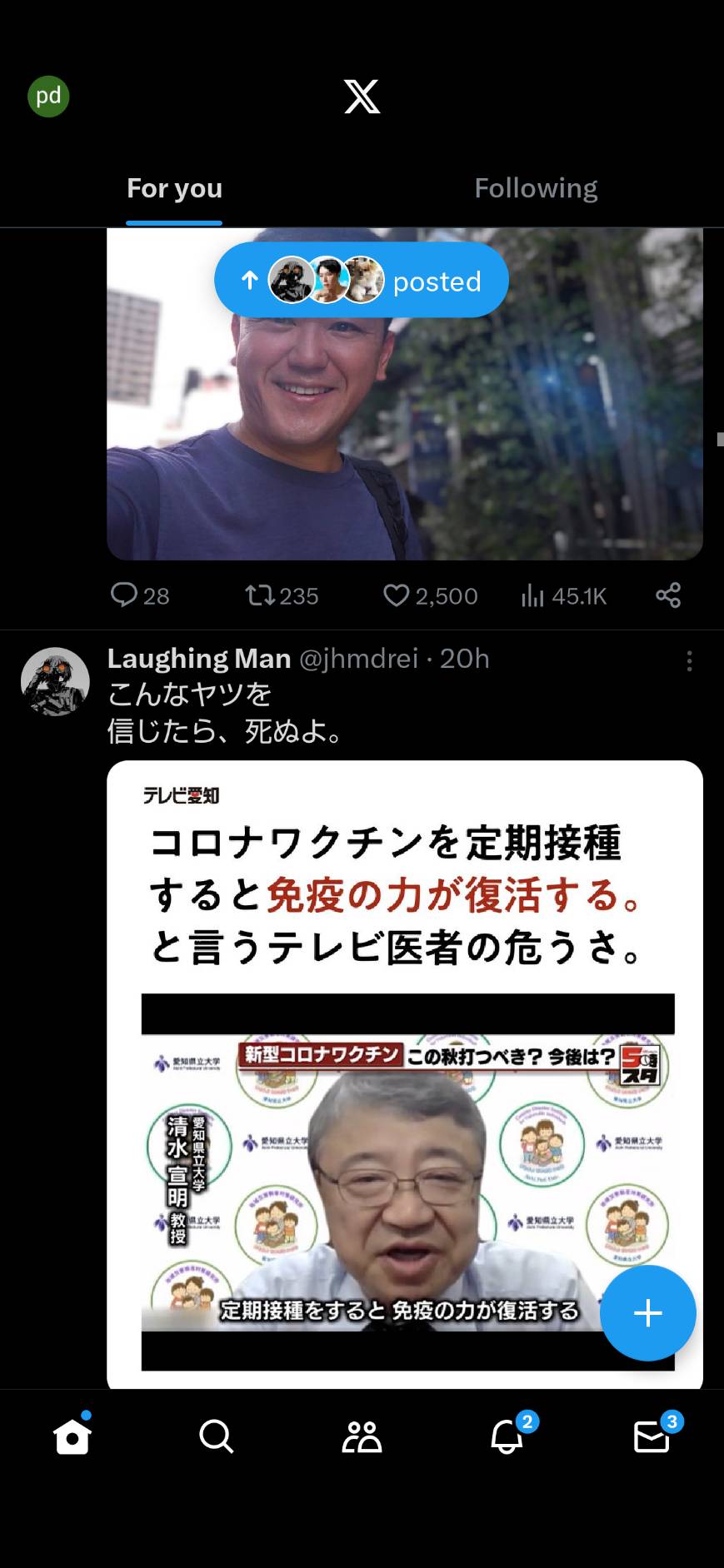
Task: Open notifications bell with 2 alerts
Action: pyautogui.click(x=508, y=1434)
